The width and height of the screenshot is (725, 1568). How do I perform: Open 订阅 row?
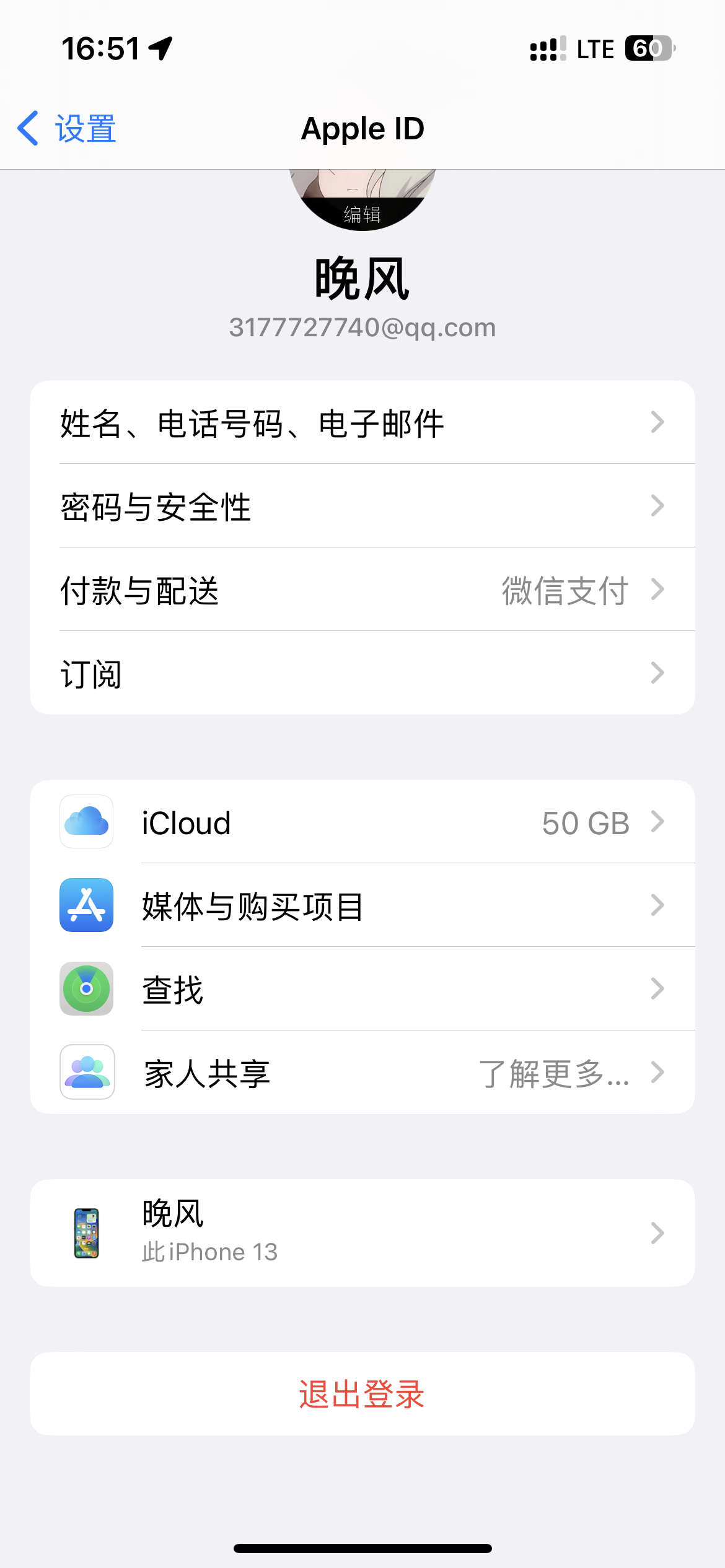(362, 673)
